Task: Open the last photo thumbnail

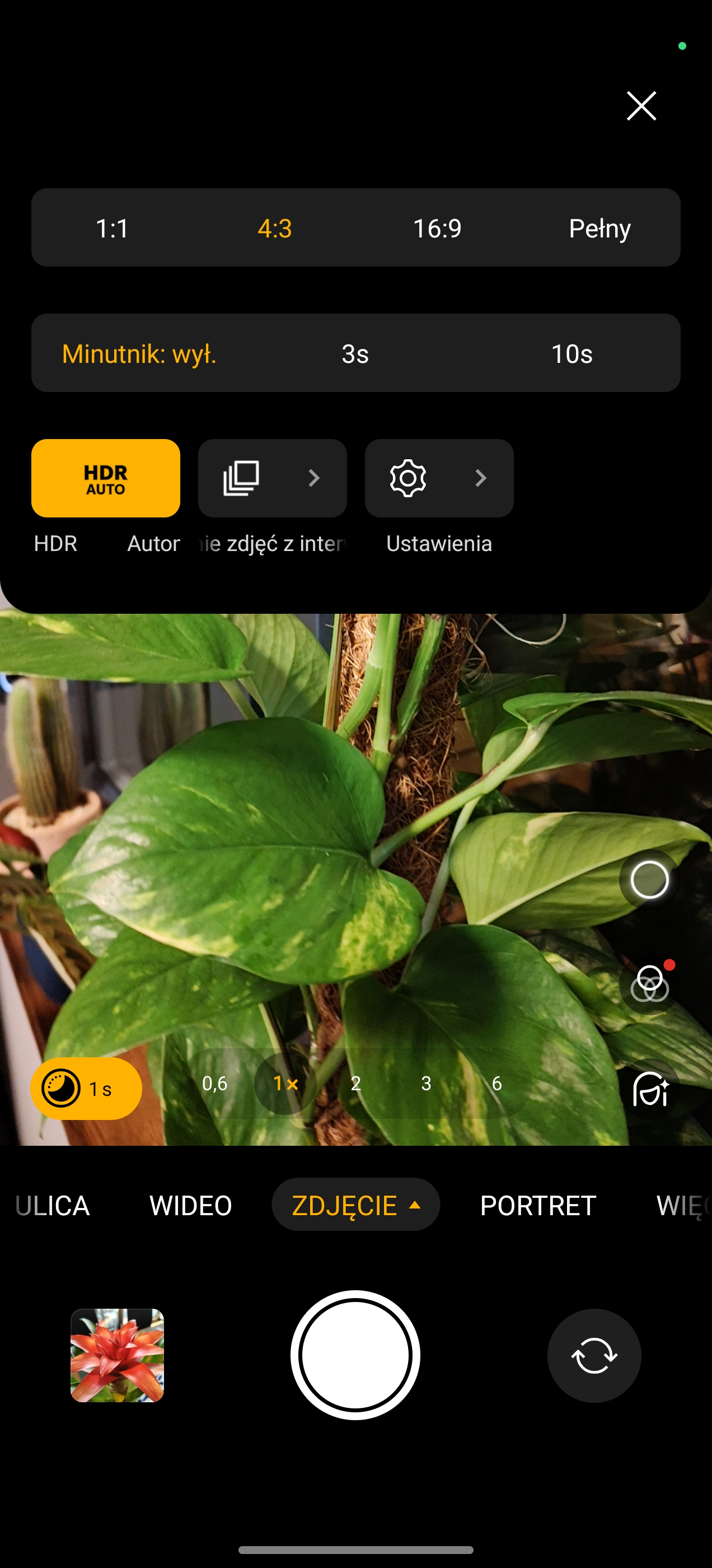Action: tap(117, 1355)
